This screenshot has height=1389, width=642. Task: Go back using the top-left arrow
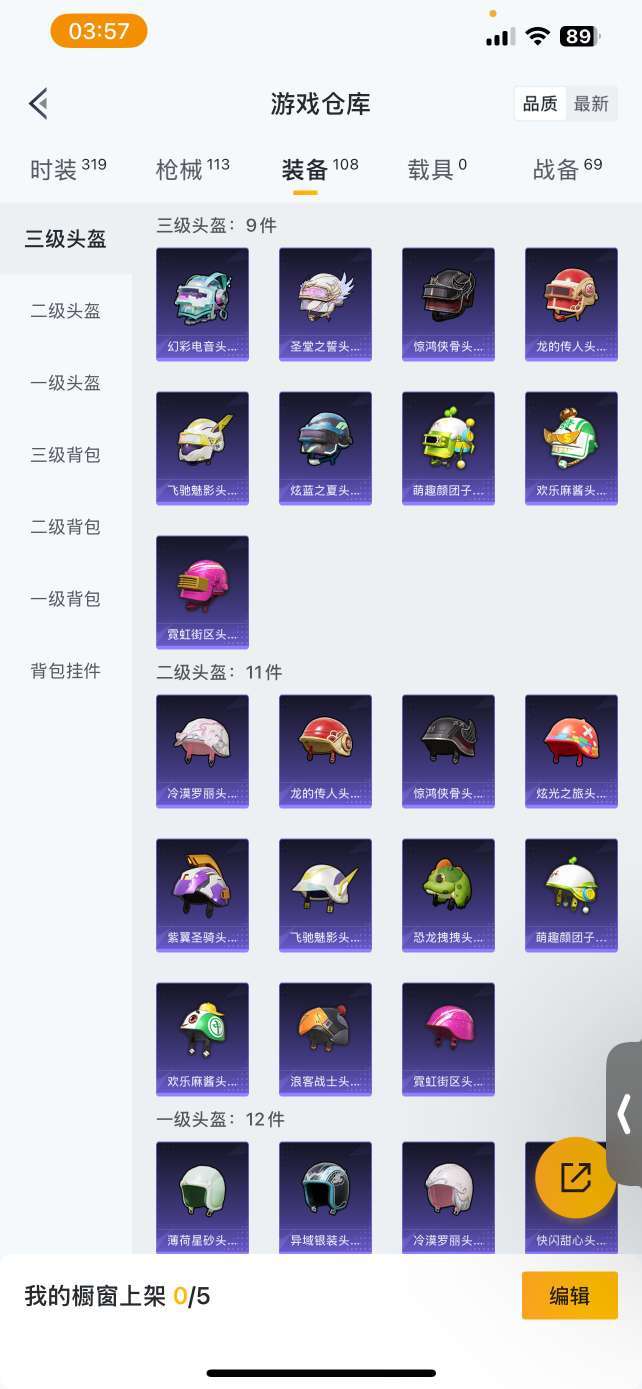(39, 103)
